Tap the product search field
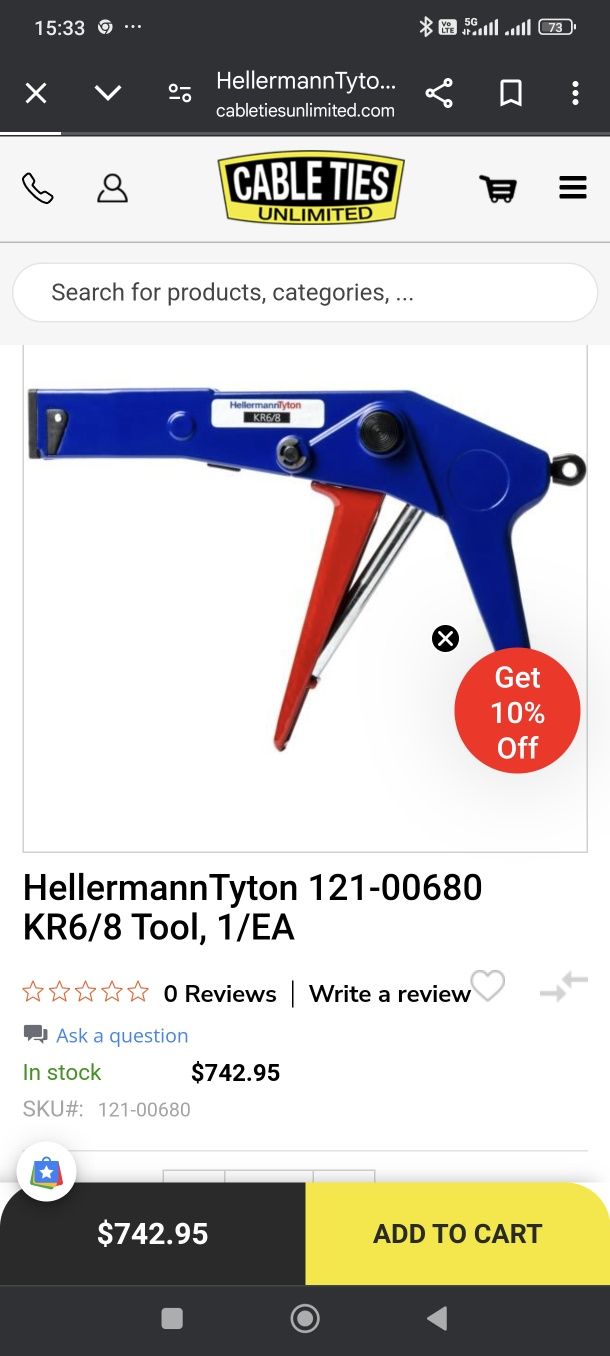The height and width of the screenshot is (1356, 610). [304, 293]
